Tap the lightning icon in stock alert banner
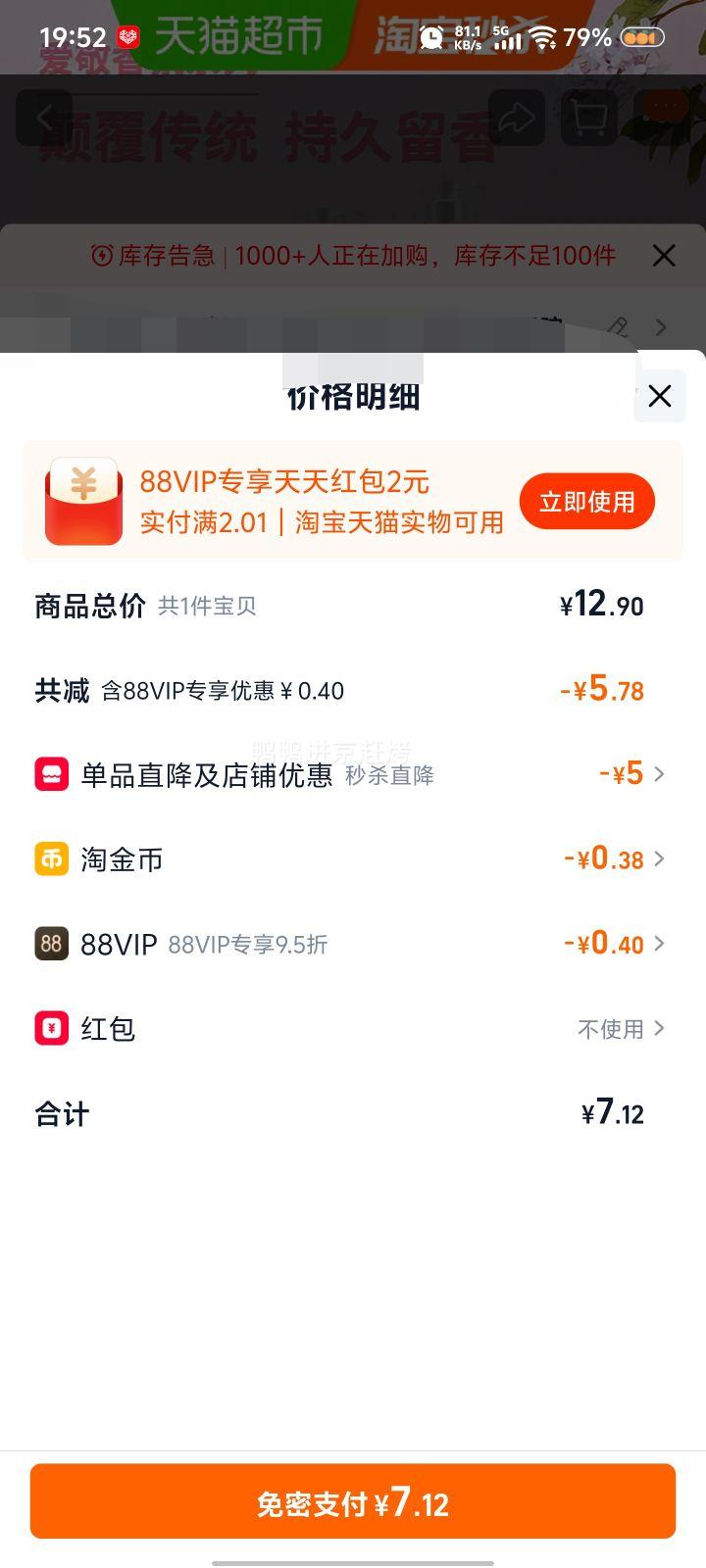The height and width of the screenshot is (1568, 706). point(104,255)
